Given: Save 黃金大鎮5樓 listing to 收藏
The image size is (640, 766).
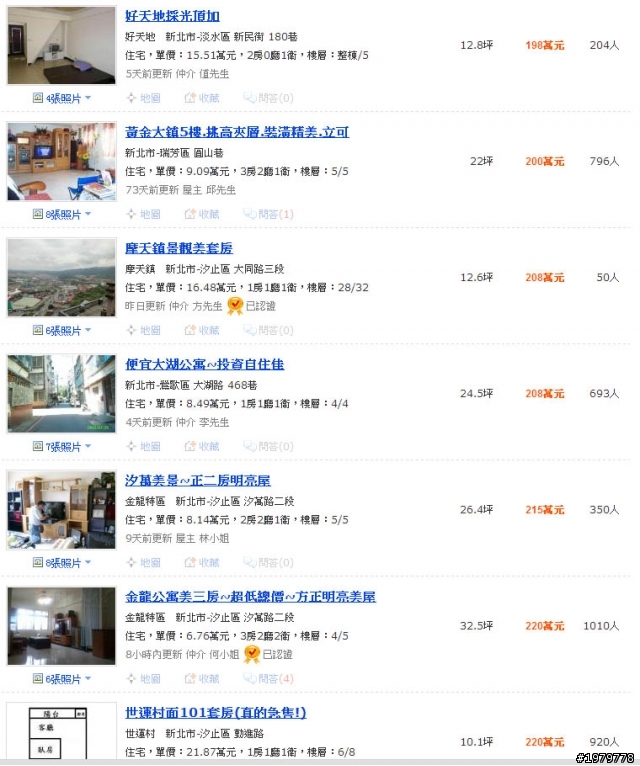Looking at the screenshot, I should [x=202, y=214].
